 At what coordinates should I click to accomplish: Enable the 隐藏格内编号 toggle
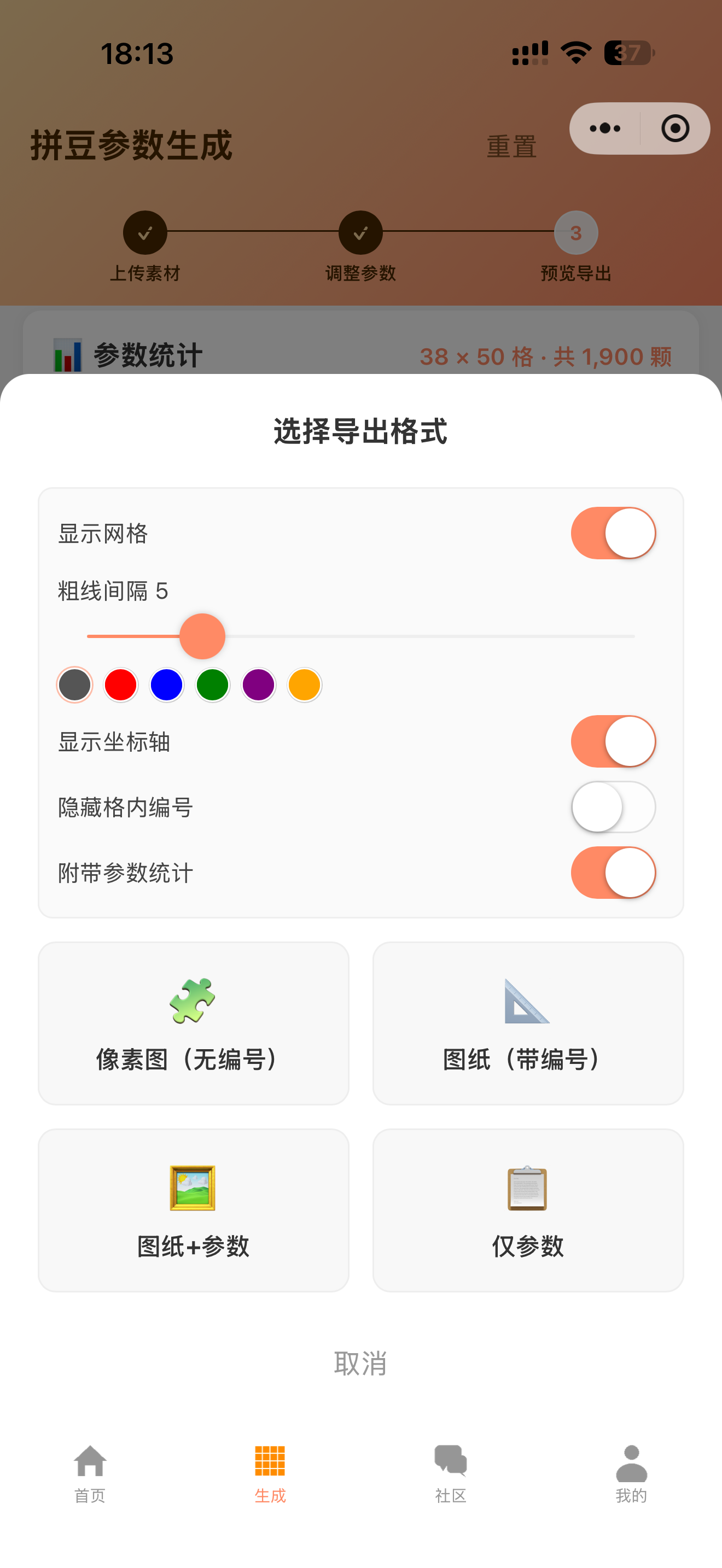(x=613, y=807)
